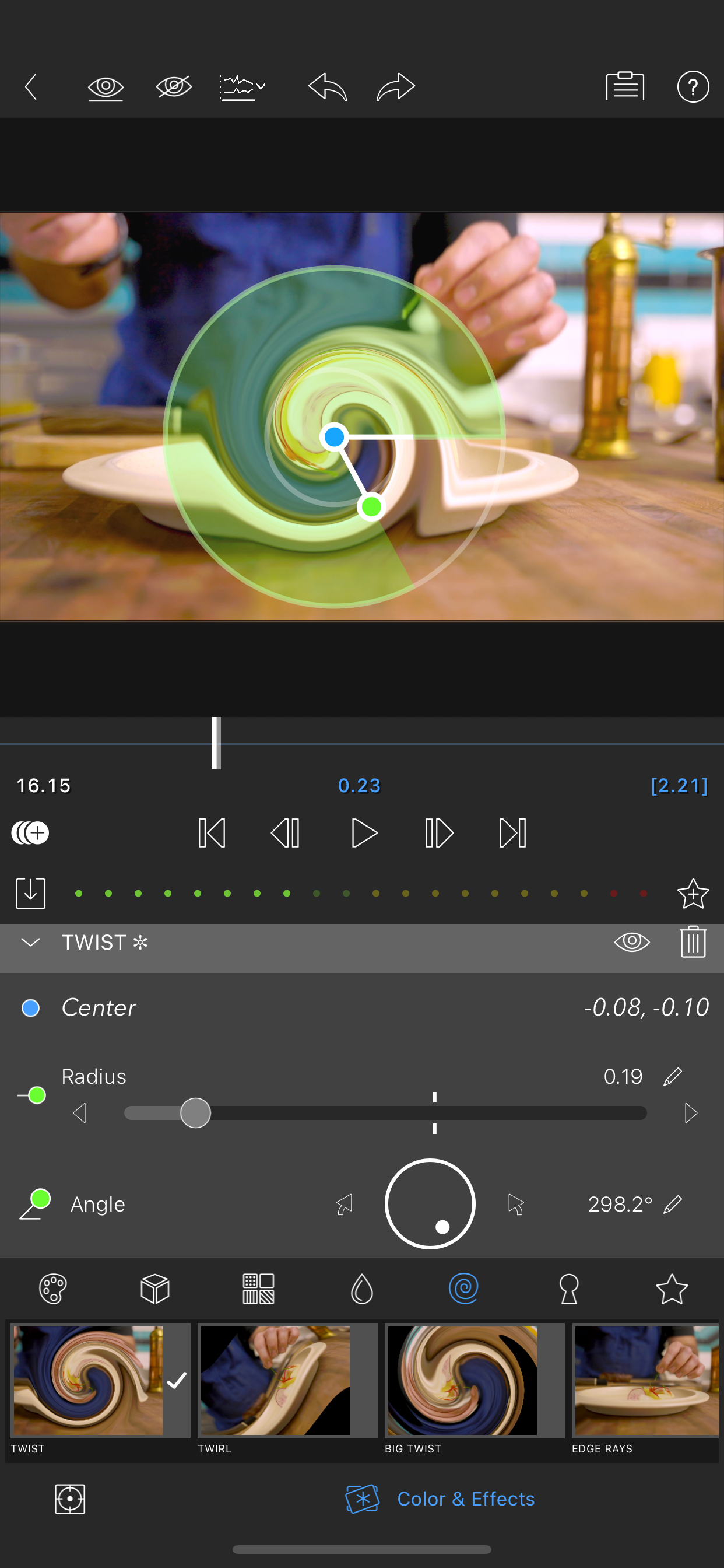Open the help question mark

tap(693, 86)
